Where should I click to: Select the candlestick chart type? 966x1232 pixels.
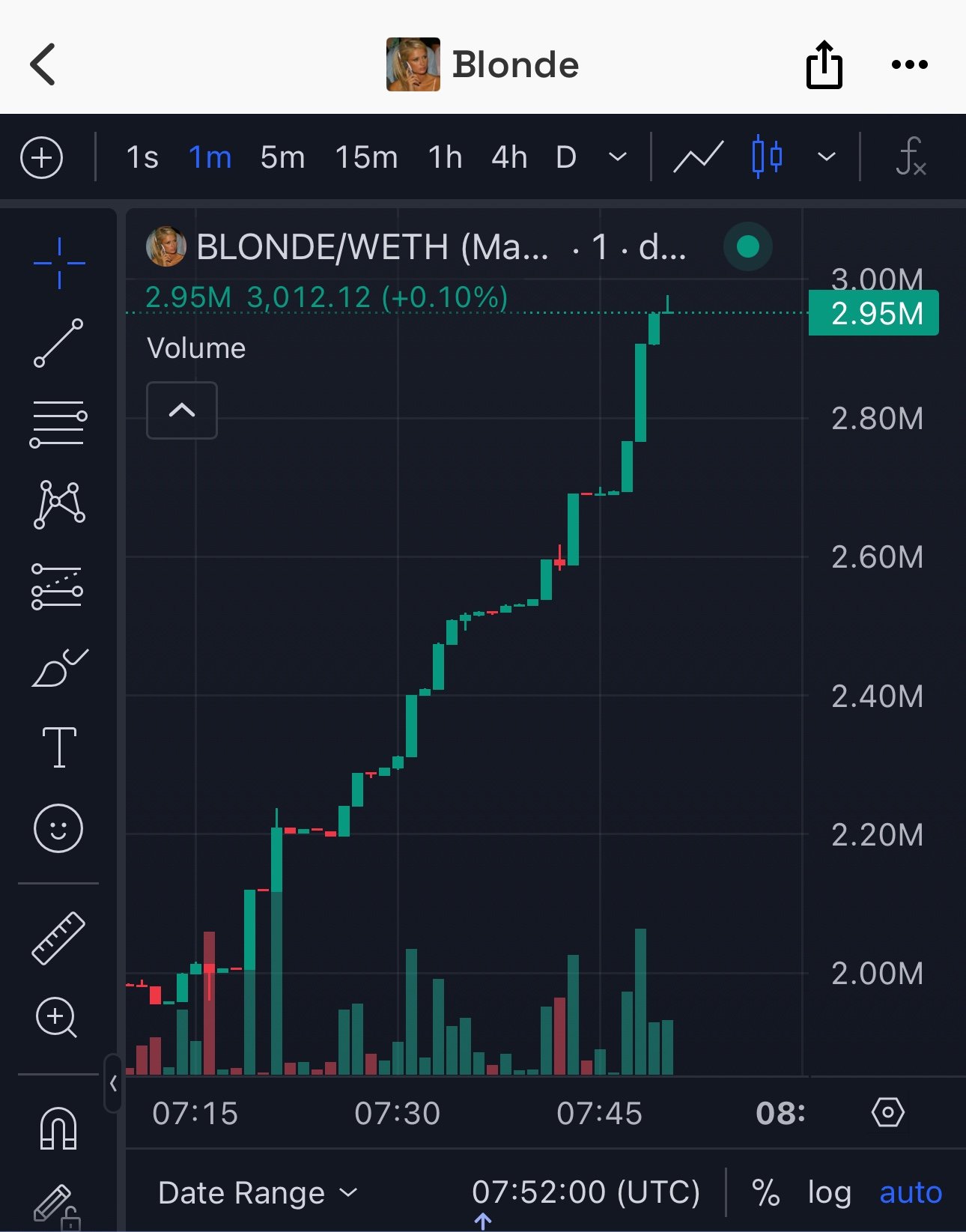[767, 157]
